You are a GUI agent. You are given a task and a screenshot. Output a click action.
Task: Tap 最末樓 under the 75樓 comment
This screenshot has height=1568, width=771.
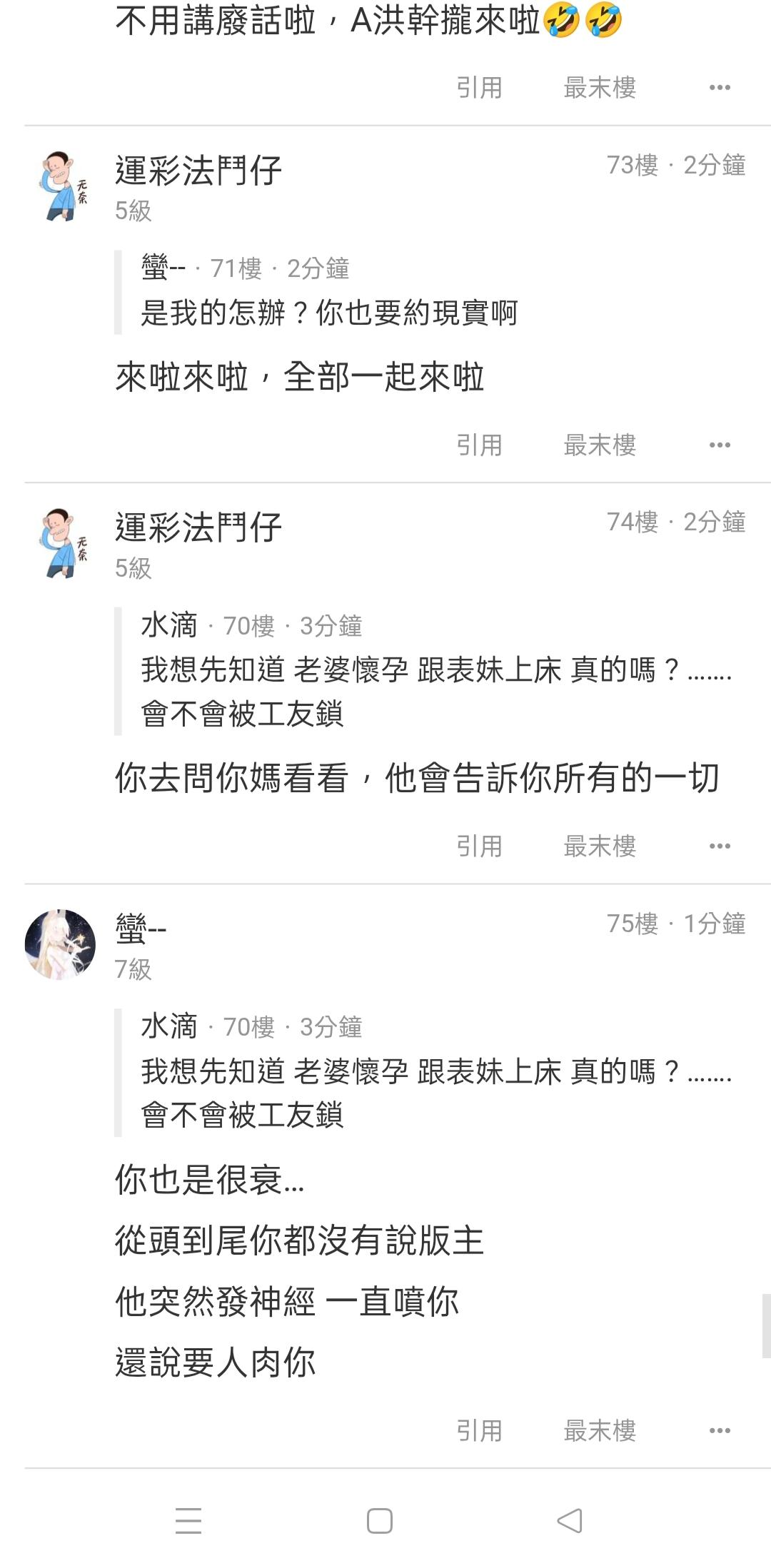600,1431
